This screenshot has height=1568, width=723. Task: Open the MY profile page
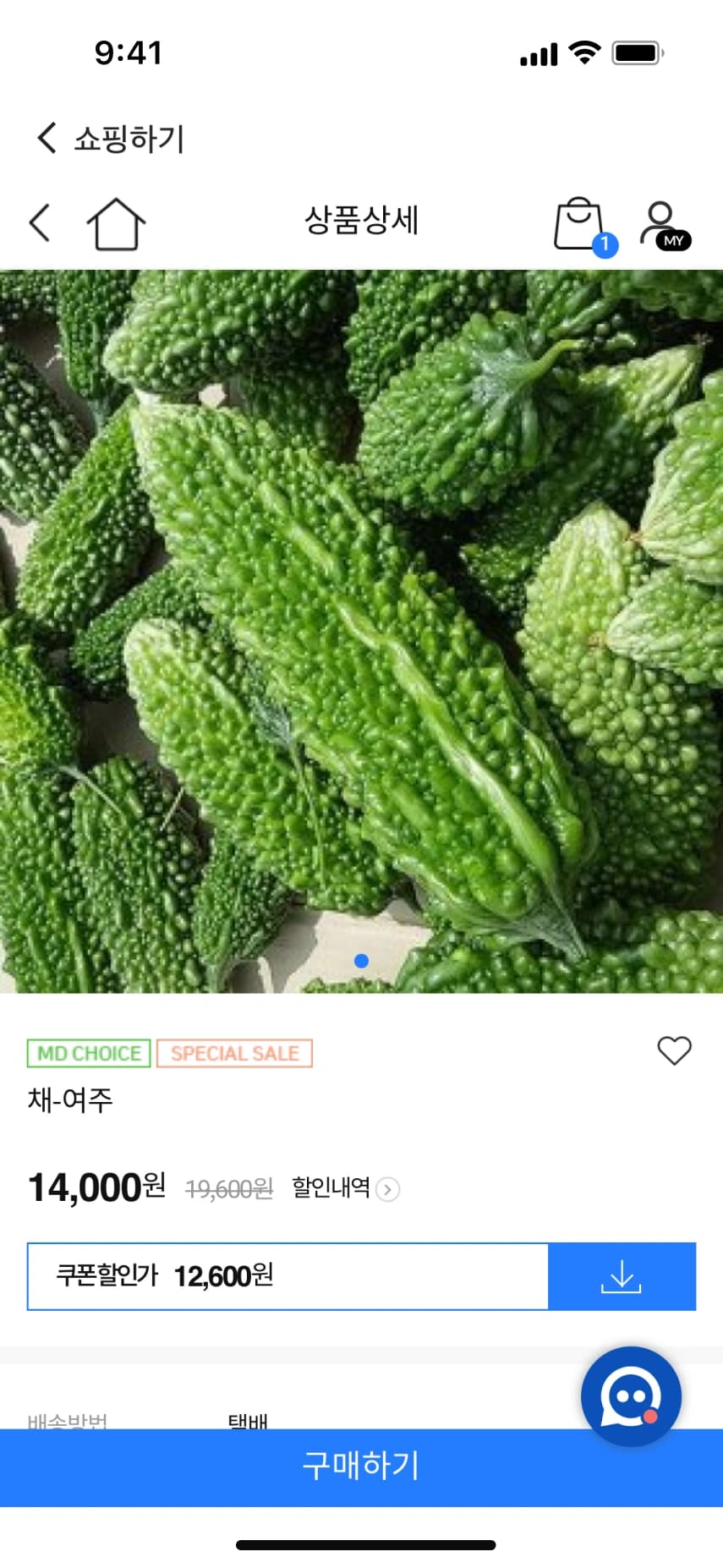tap(664, 226)
